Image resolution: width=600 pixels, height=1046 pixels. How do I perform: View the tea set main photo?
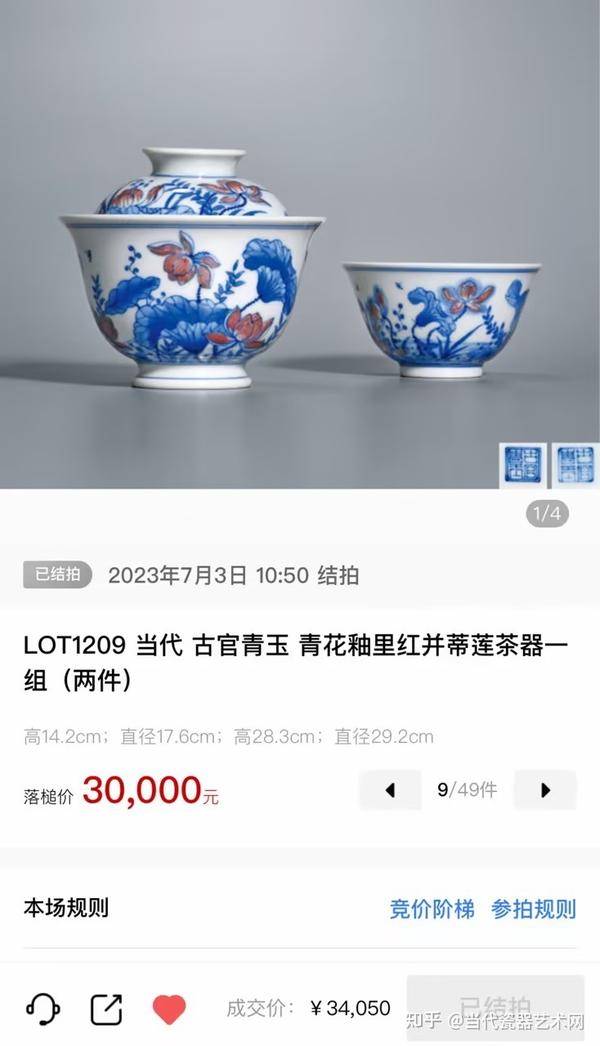(300, 244)
